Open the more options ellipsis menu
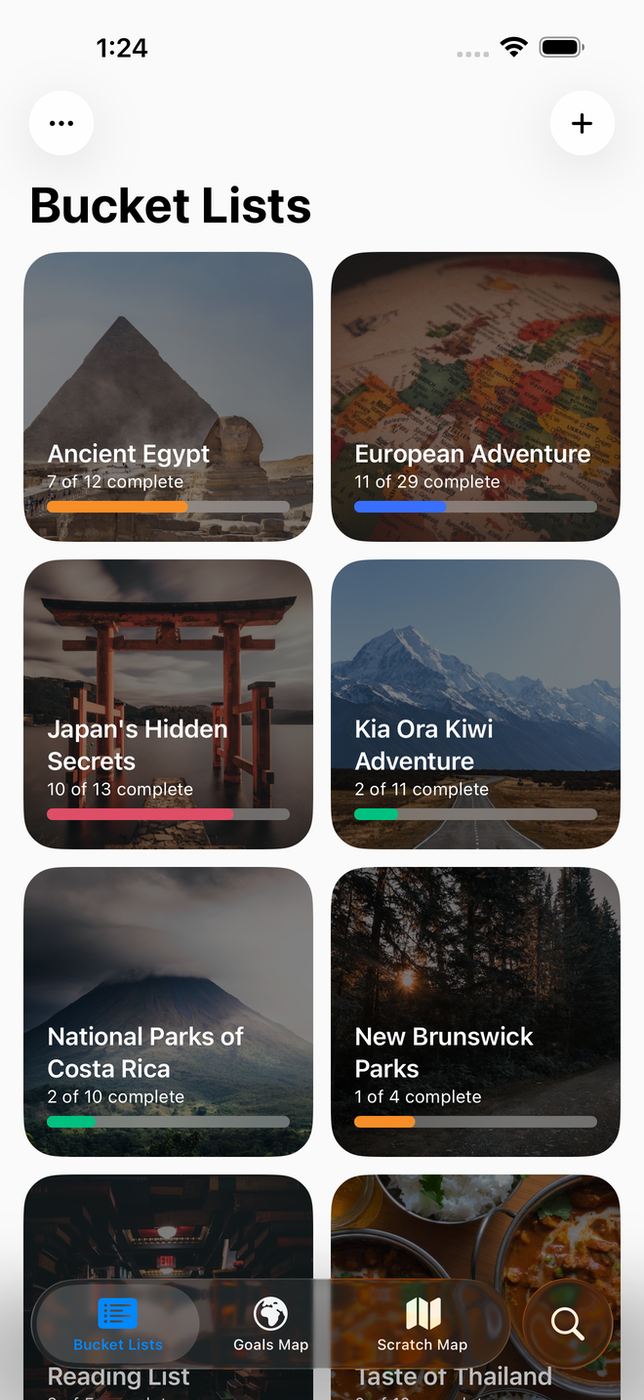This screenshot has height=1400, width=644. pyautogui.click(x=62, y=123)
